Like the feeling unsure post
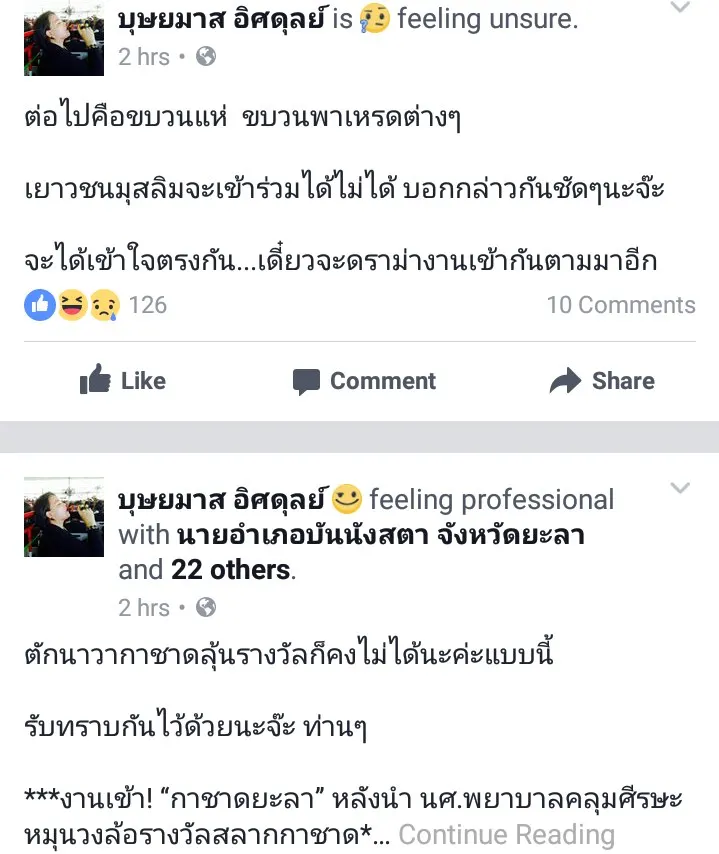This screenshot has width=719, height=854. (122, 381)
